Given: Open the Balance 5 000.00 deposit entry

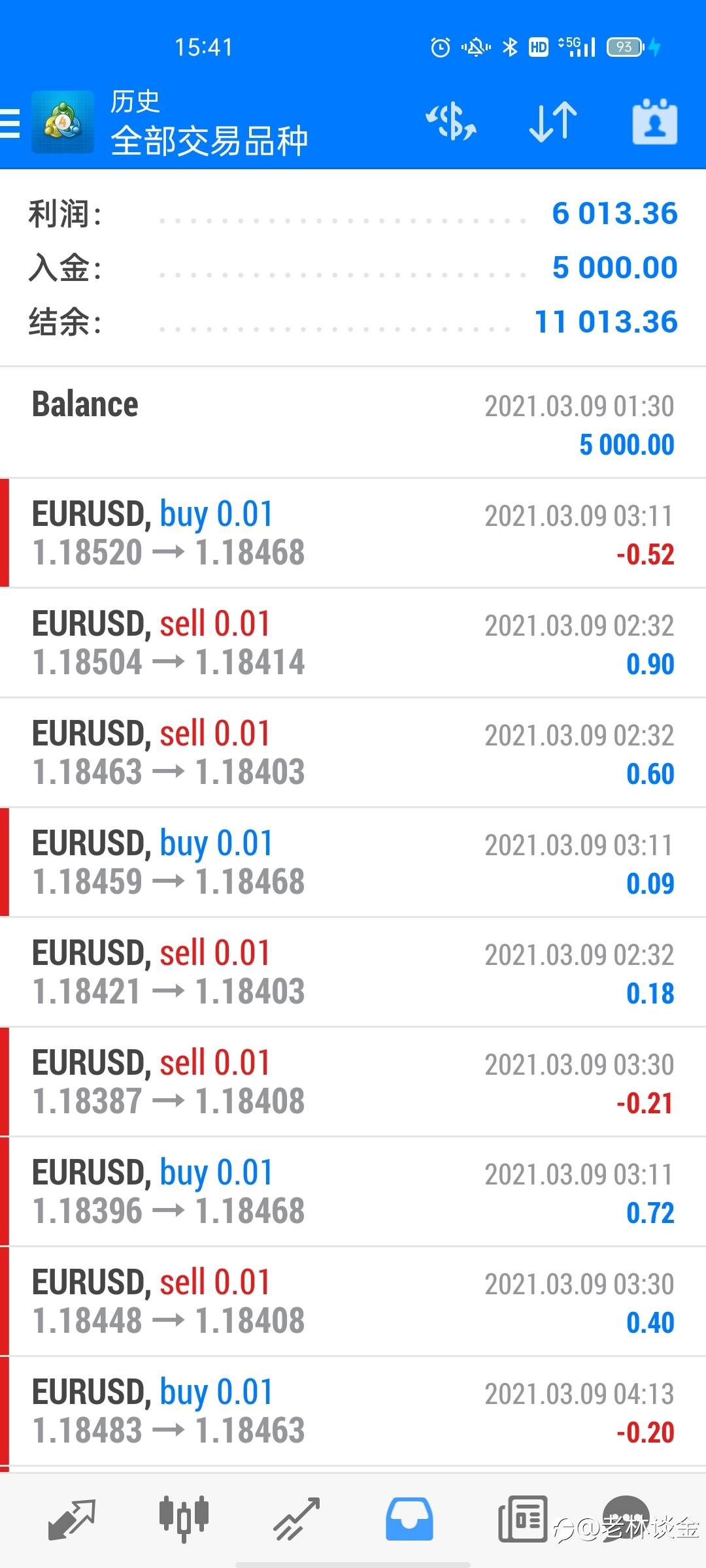Looking at the screenshot, I should pos(353,423).
